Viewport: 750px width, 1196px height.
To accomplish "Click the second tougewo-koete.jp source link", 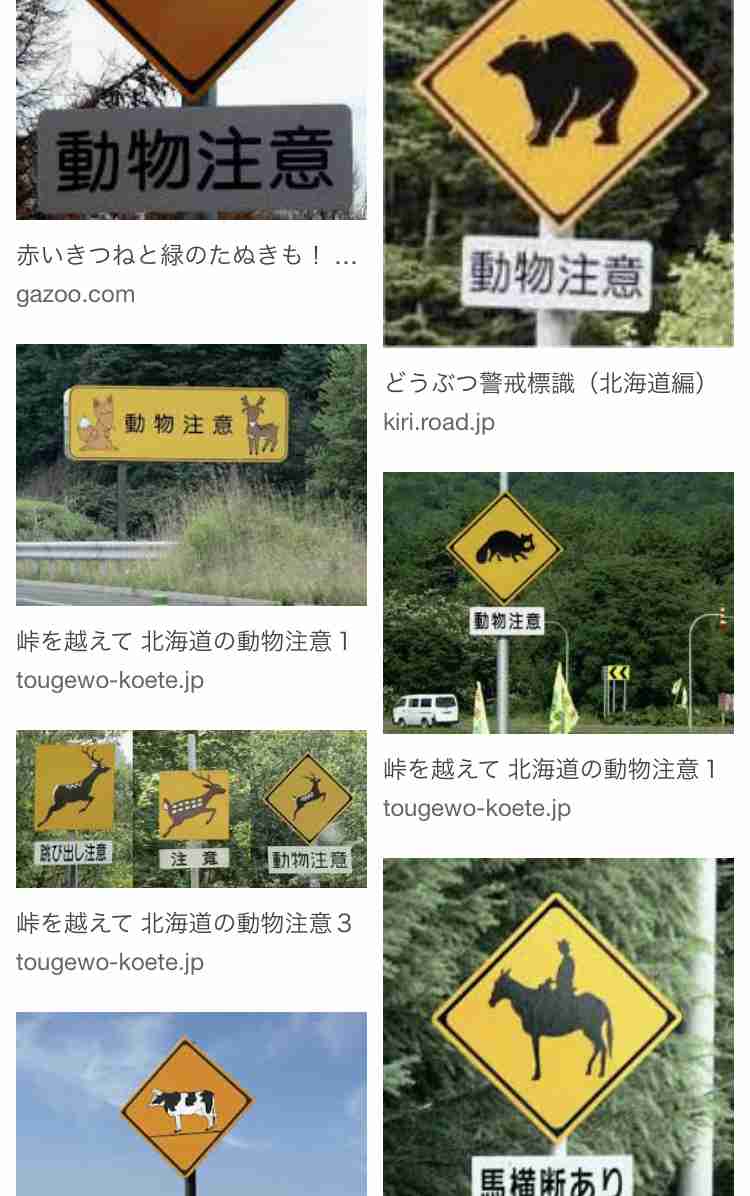I will 110,962.
